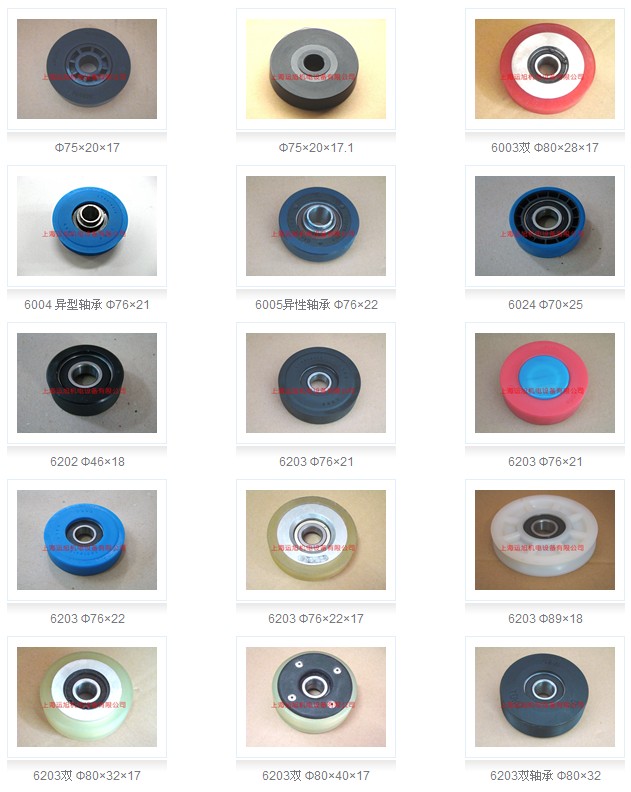View the 6024 Φ70×25 roller
The height and width of the screenshot is (792, 631).
point(545,226)
